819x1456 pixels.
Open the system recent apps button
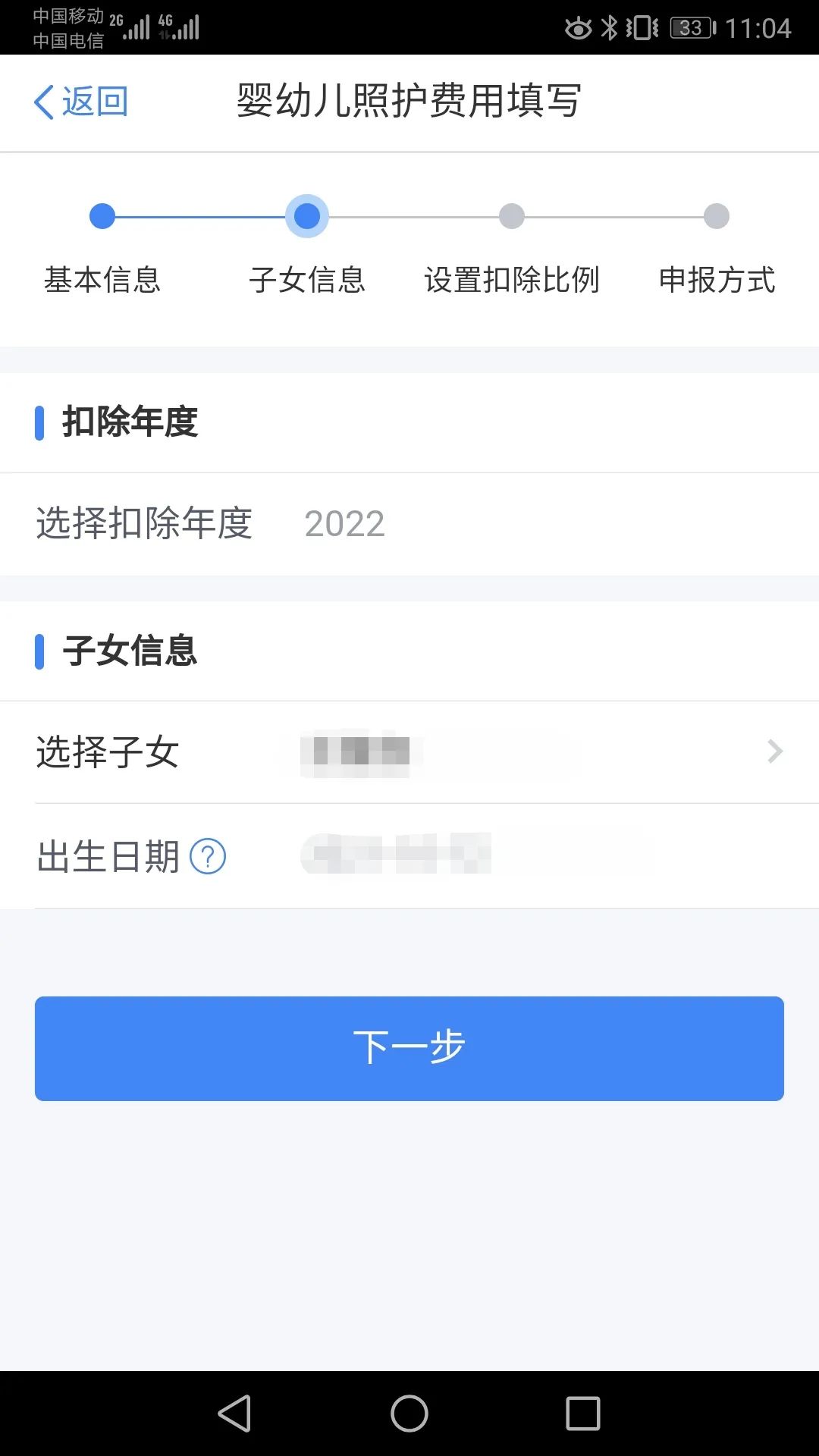[583, 1414]
